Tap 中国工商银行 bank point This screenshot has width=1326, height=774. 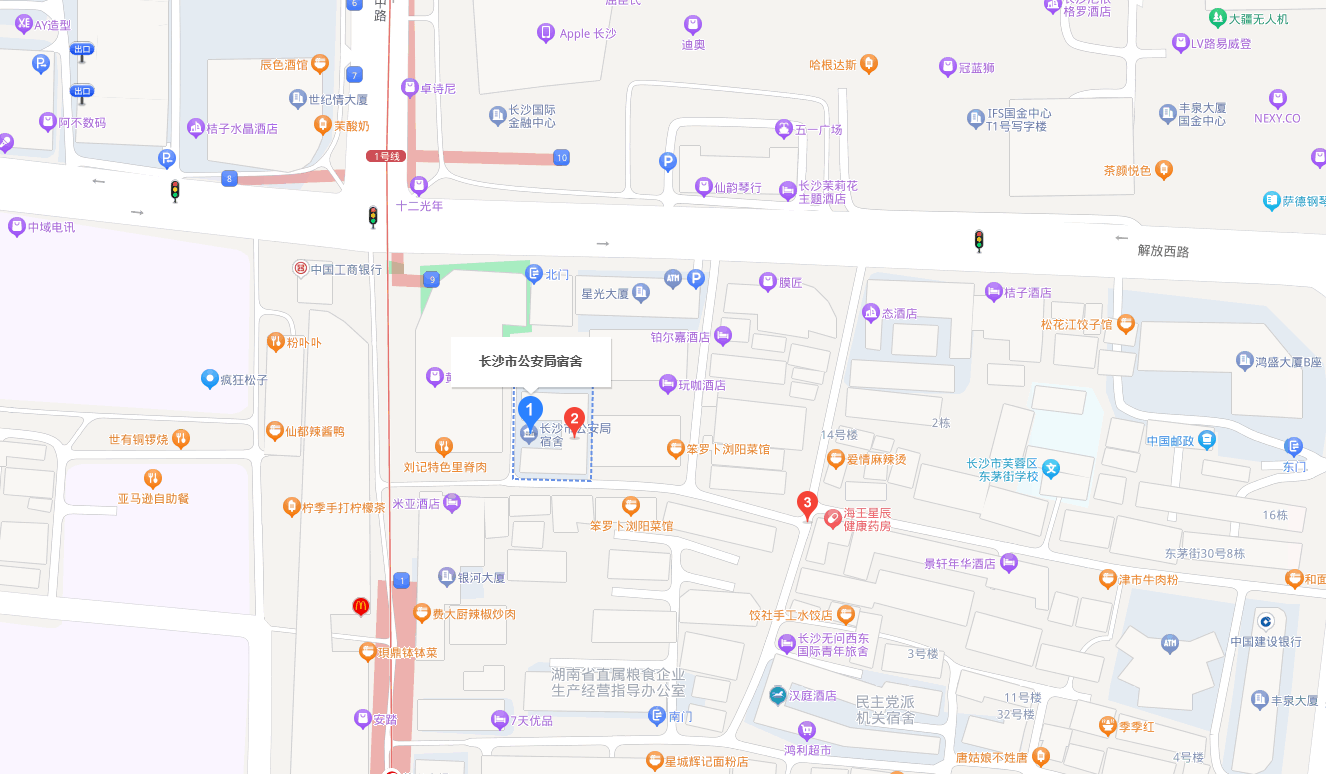[300, 269]
